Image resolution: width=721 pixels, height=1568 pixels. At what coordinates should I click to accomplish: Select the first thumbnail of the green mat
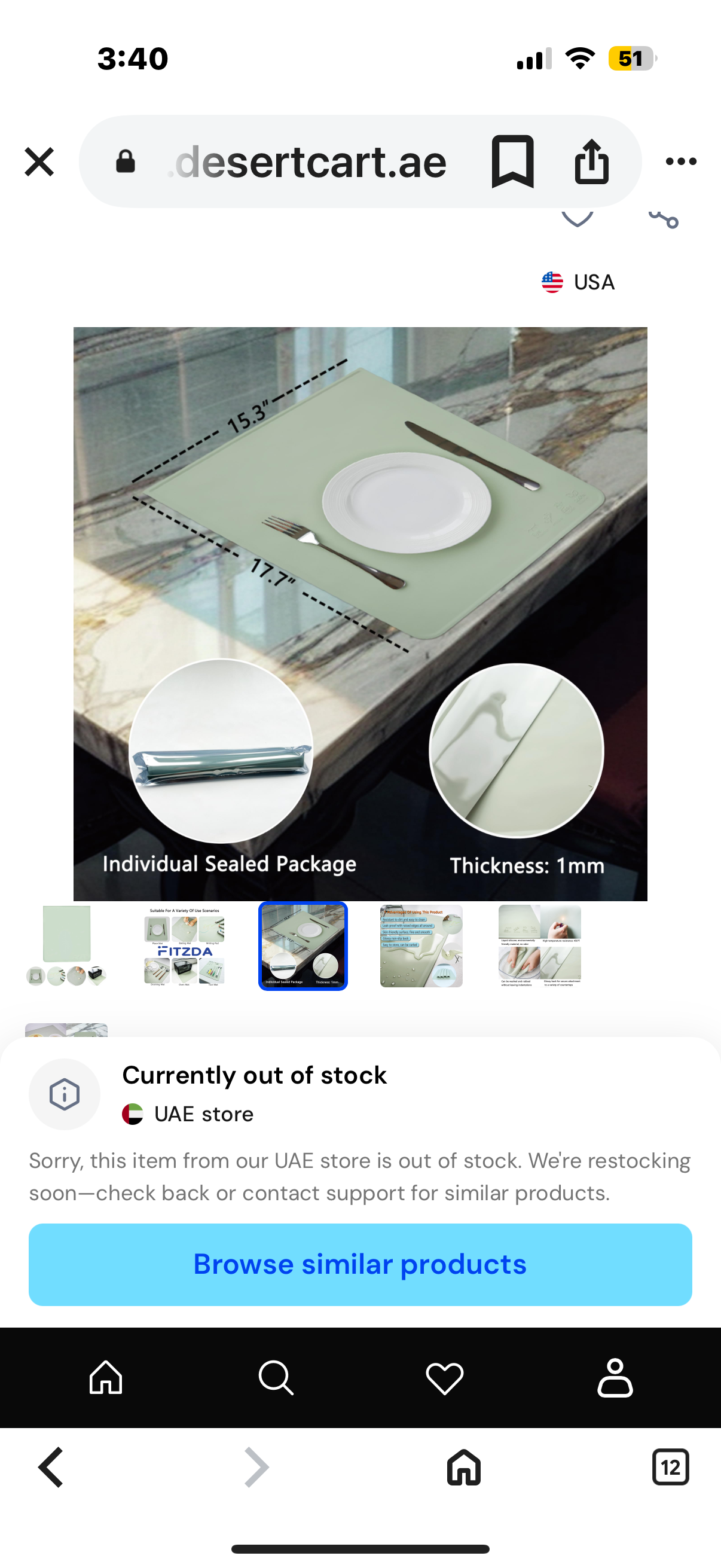[66, 945]
